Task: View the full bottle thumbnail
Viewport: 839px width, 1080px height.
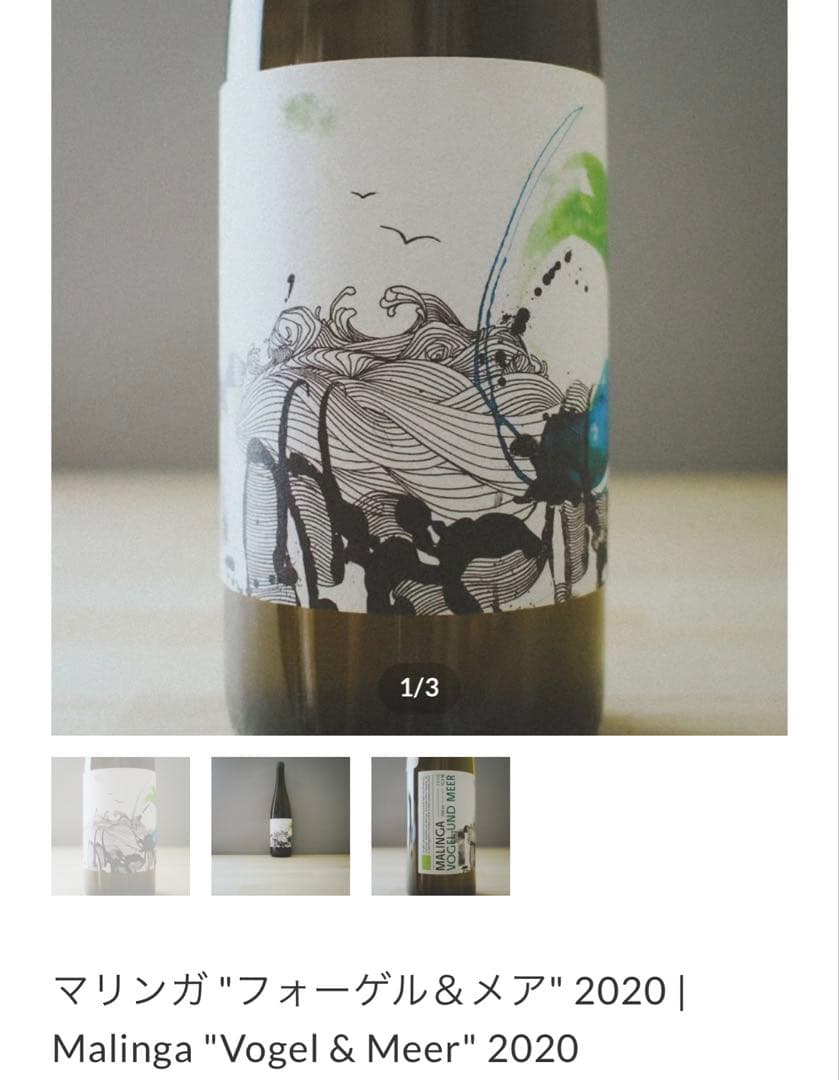Action: point(280,826)
